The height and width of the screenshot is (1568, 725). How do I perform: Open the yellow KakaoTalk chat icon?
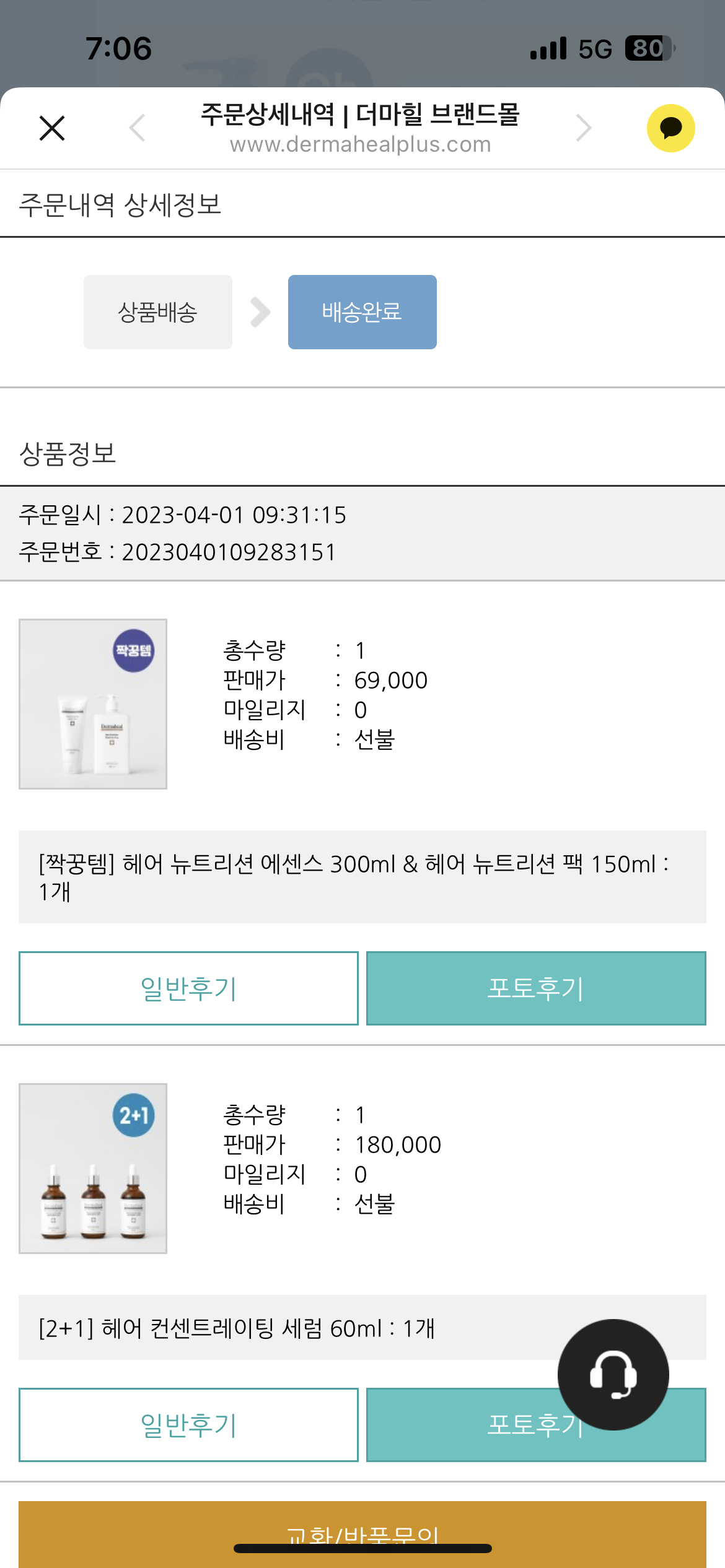pos(670,128)
